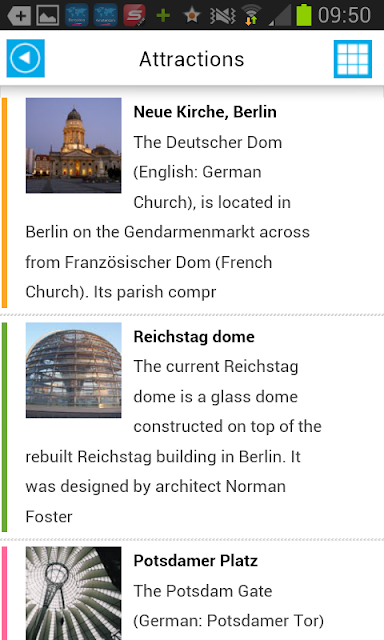
Task: View details for Potsdamer Platz
Action: 192,592
